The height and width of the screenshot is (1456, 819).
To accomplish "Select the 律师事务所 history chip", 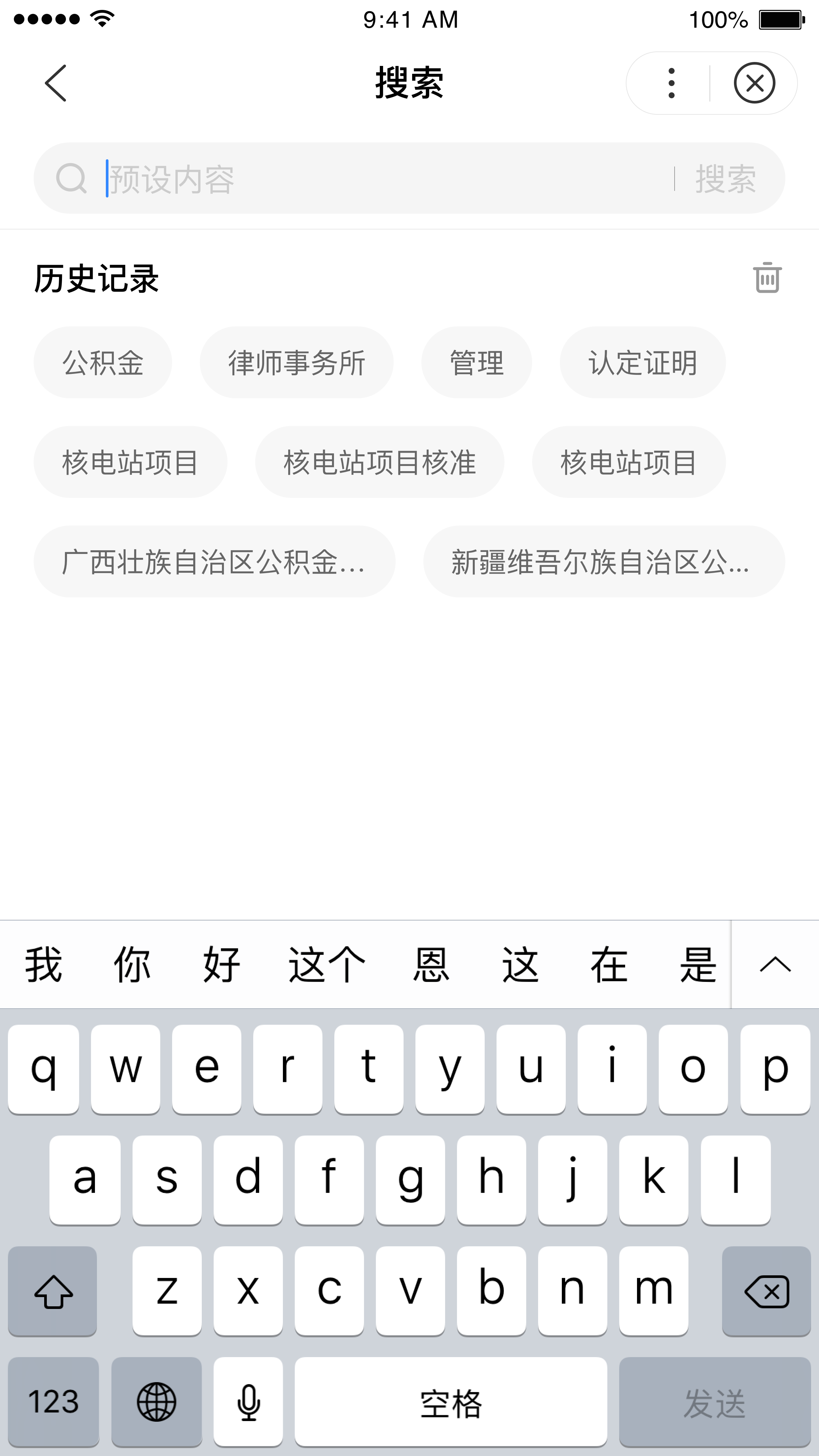I will 296,362.
